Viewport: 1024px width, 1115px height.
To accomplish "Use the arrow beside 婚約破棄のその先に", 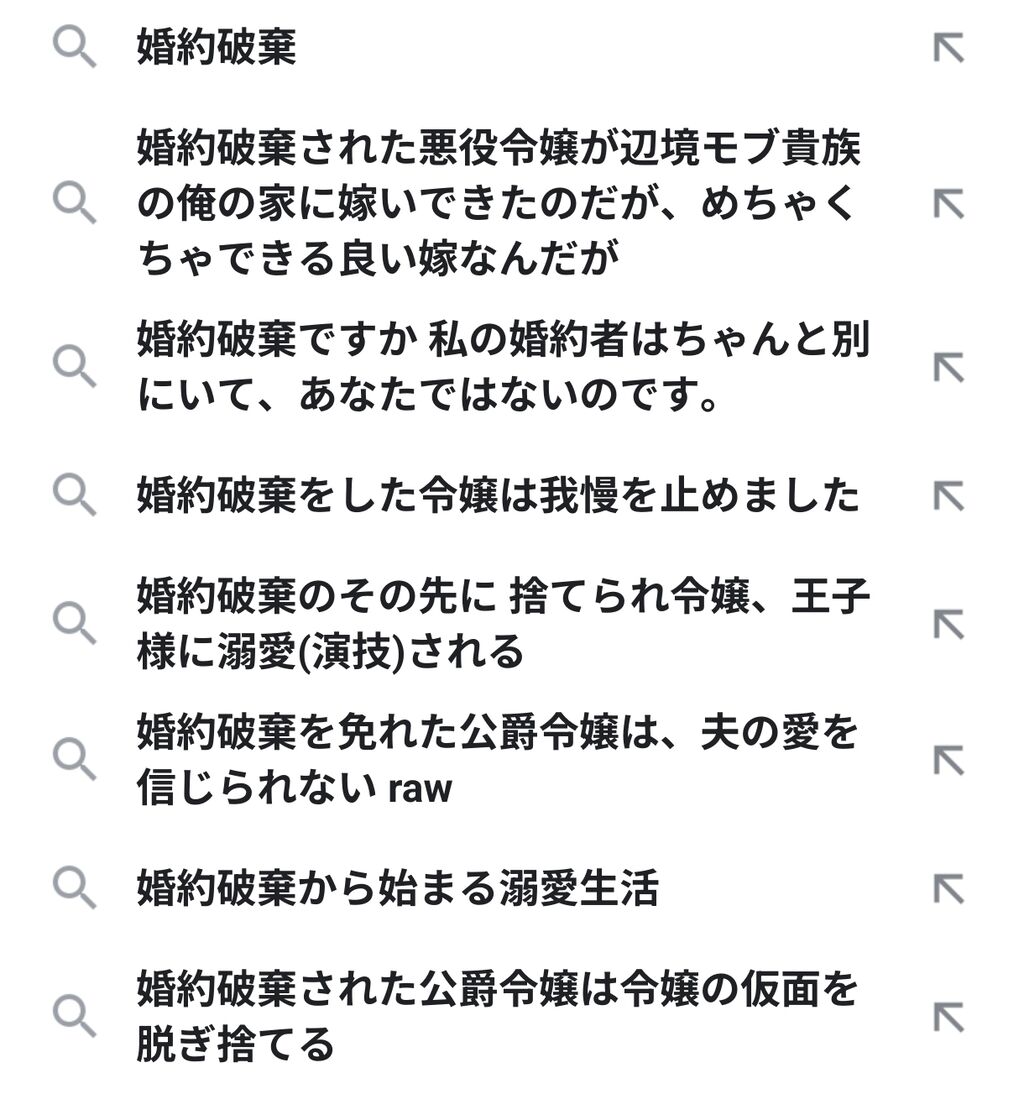I will [x=948, y=625].
